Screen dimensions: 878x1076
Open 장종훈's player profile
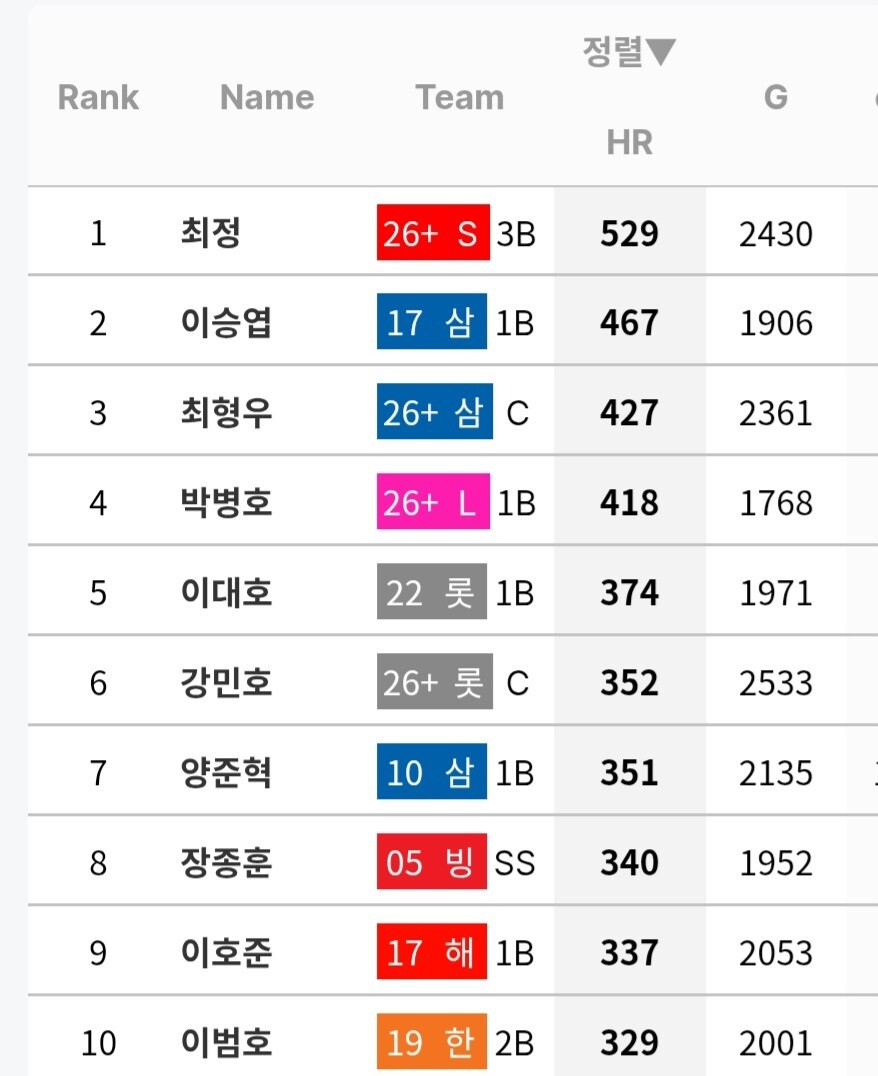click(226, 863)
